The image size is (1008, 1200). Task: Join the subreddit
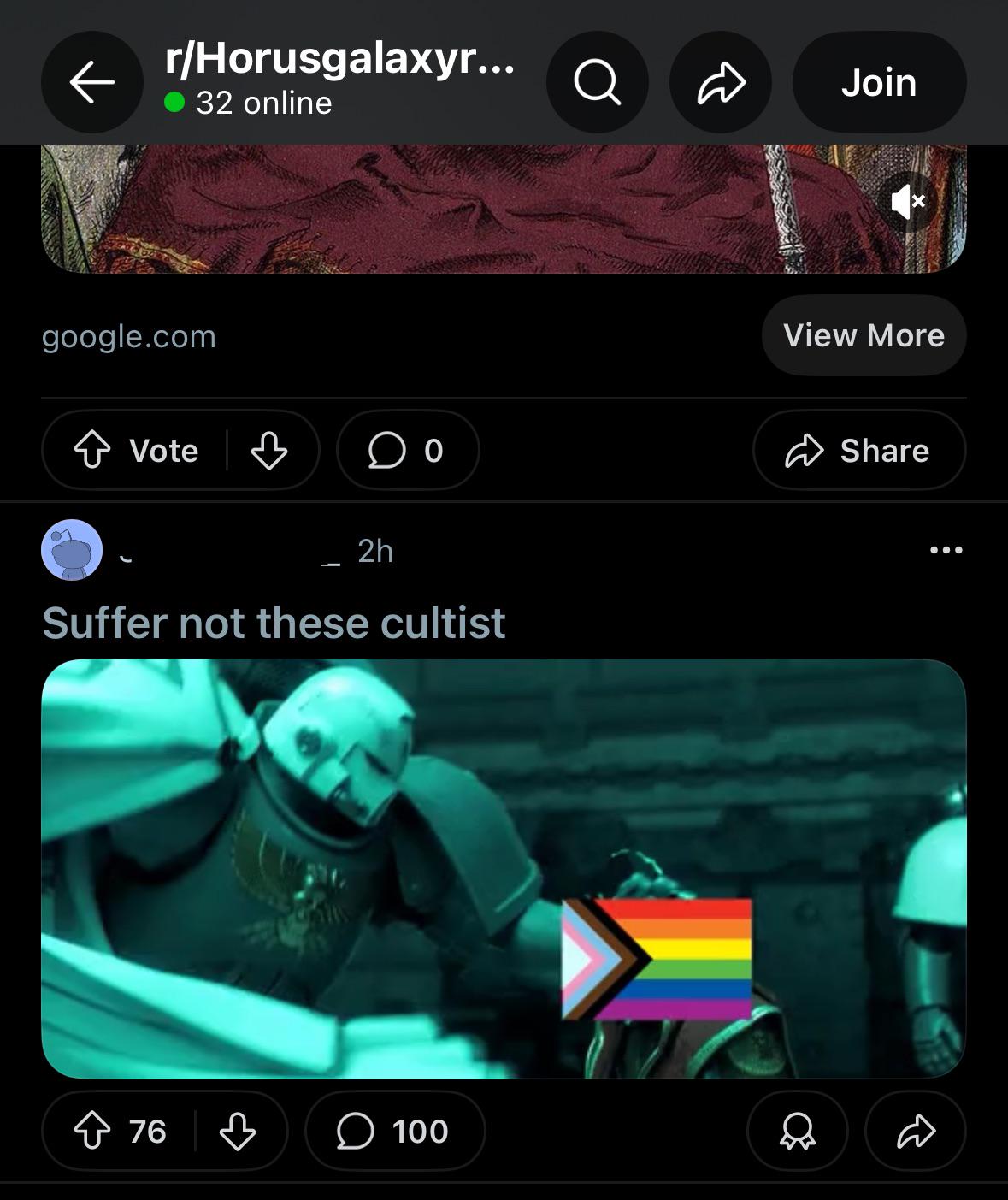[879, 82]
